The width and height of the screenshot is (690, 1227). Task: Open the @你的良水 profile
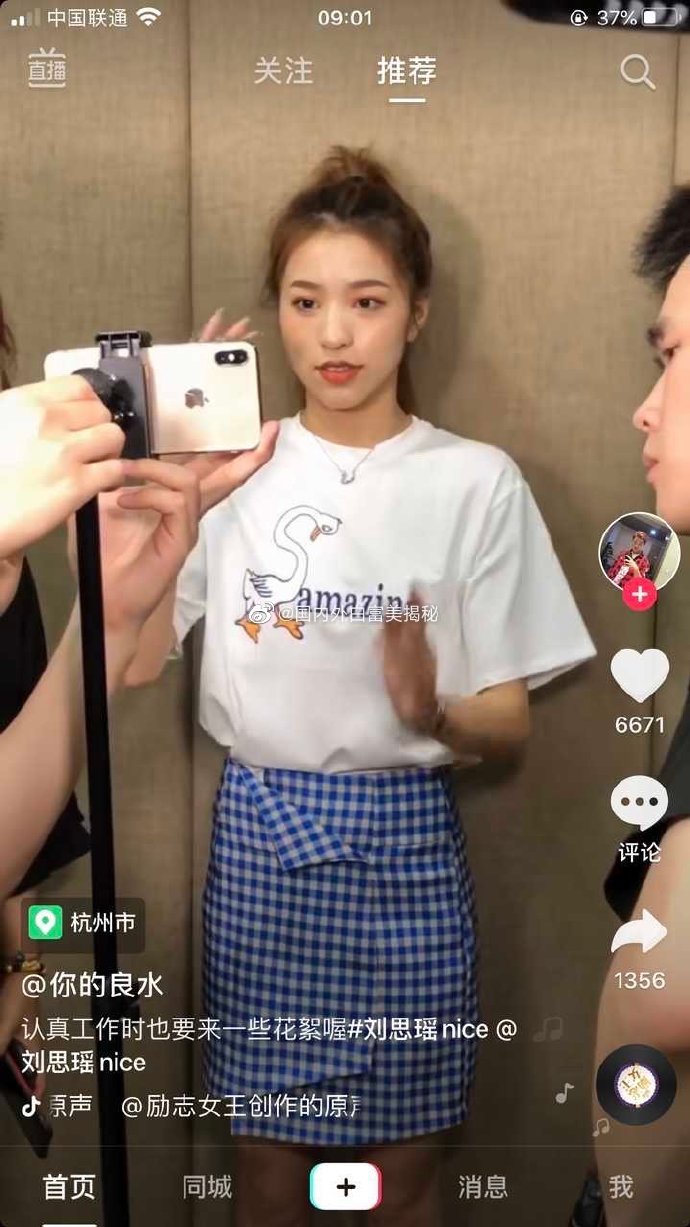pos(92,985)
